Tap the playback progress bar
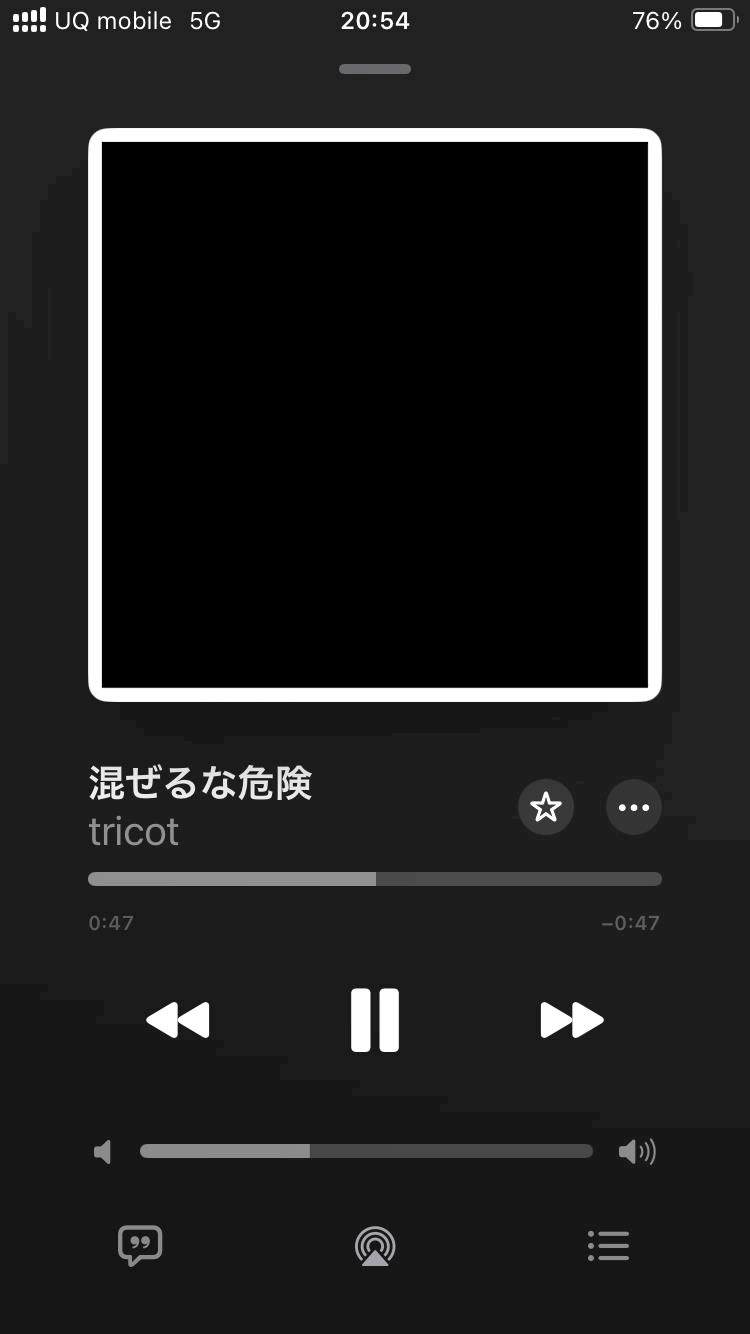 coord(375,879)
